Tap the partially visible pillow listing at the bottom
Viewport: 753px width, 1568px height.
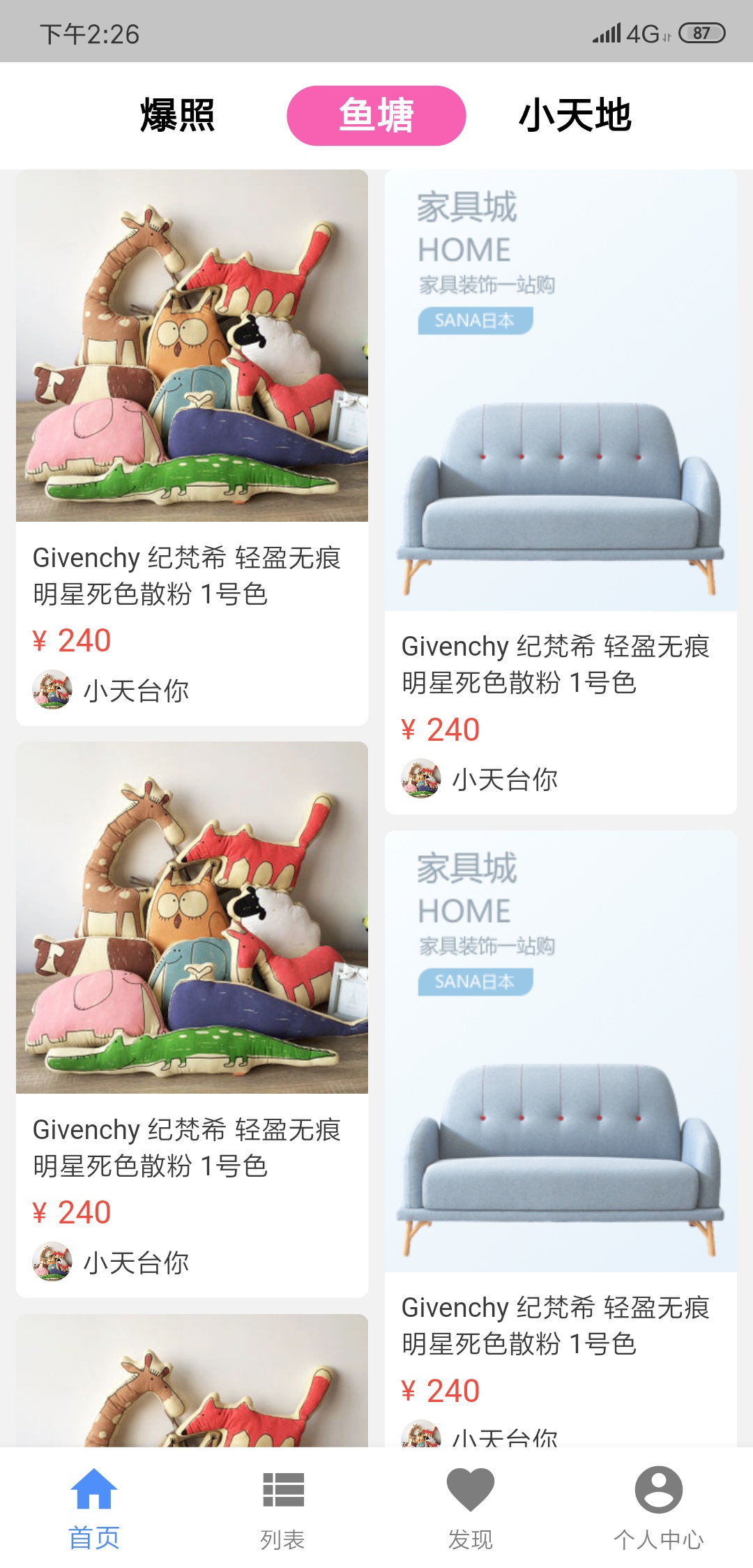[191, 1381]
